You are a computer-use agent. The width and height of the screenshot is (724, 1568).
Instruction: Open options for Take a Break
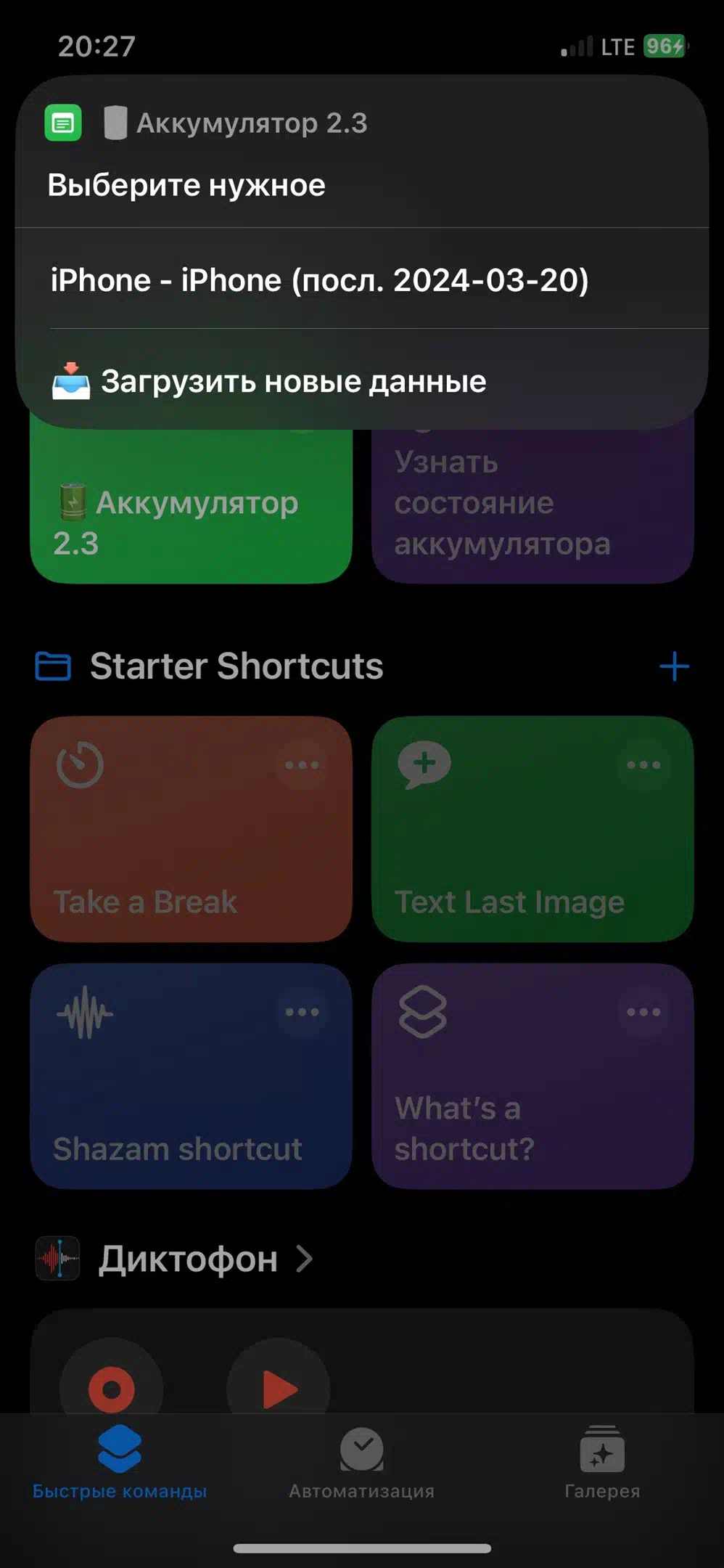click(x=302, y=764)
